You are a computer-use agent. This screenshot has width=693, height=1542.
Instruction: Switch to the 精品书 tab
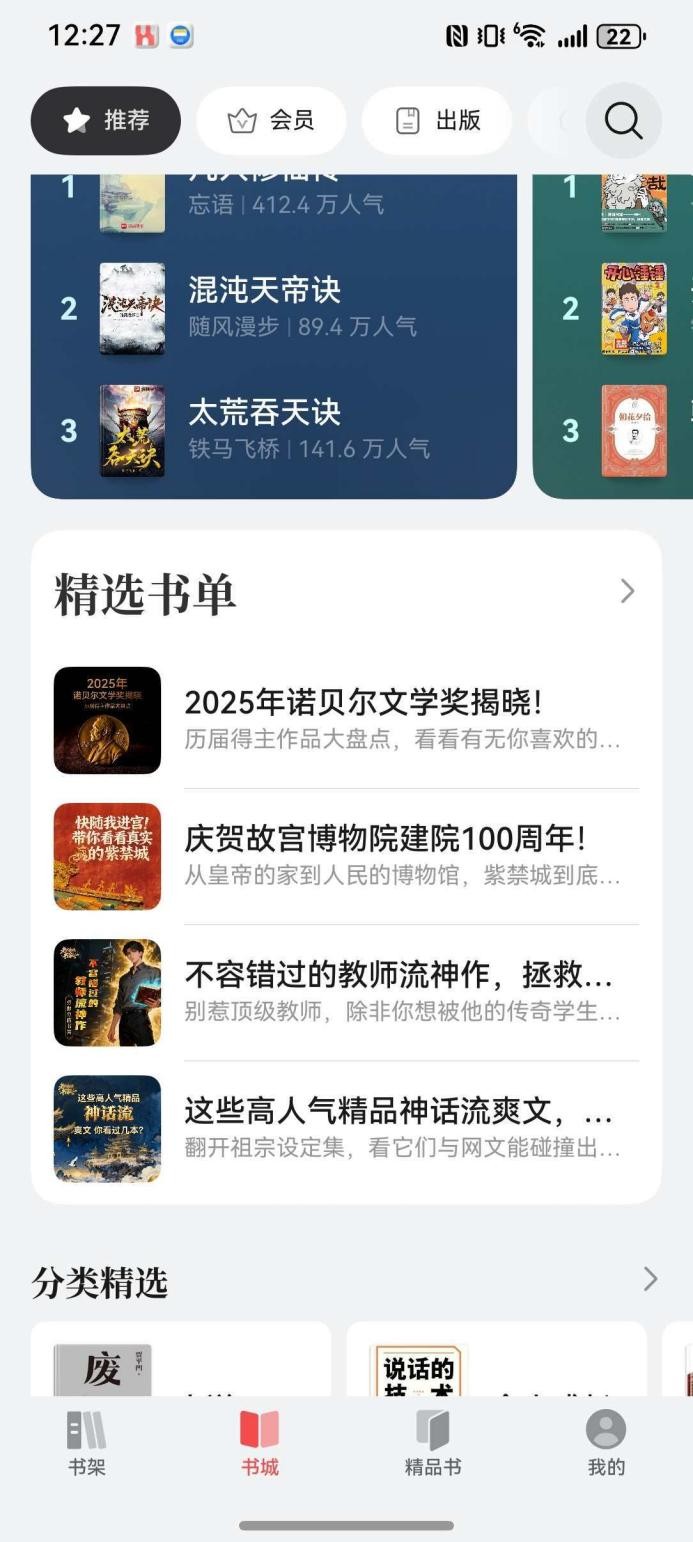(433, 1444)
